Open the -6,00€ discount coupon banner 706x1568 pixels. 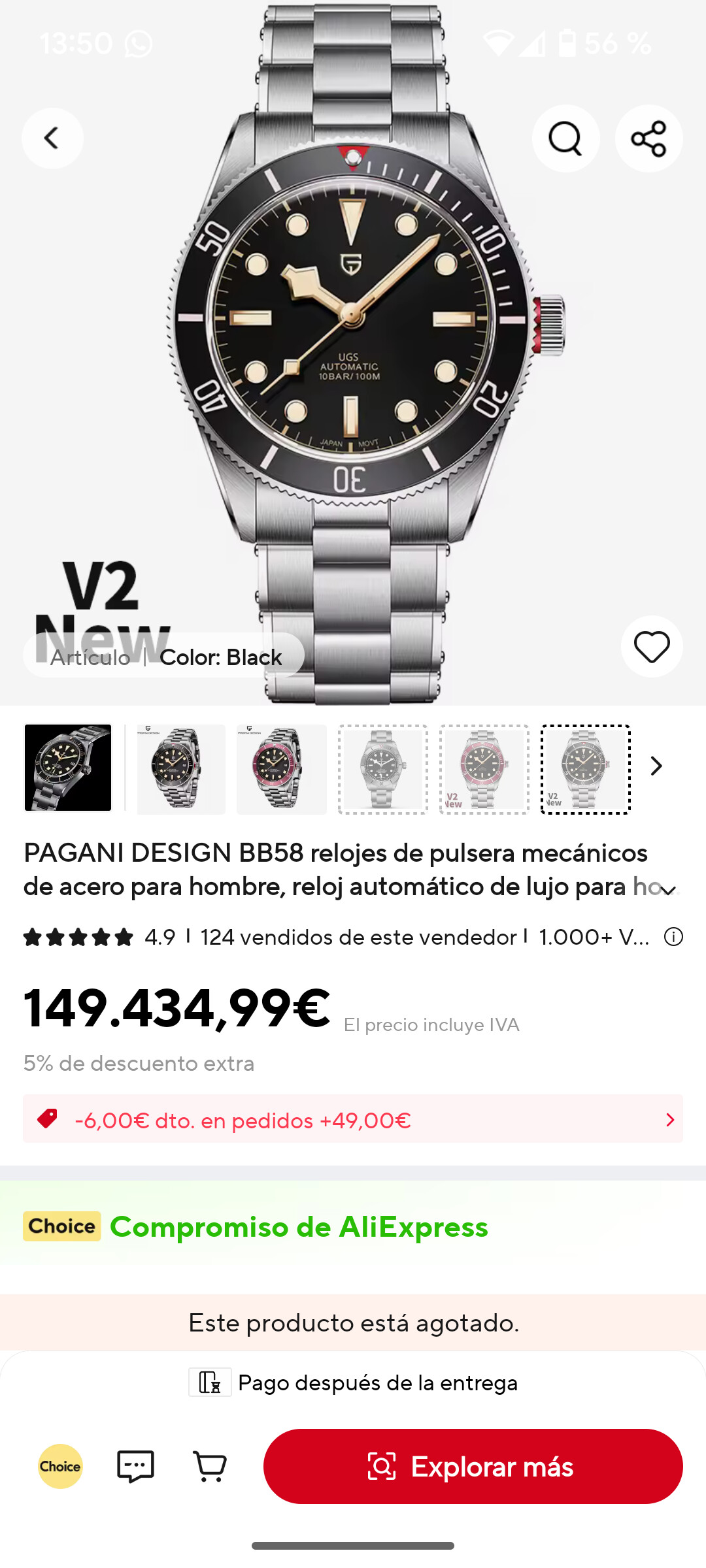353,1119
